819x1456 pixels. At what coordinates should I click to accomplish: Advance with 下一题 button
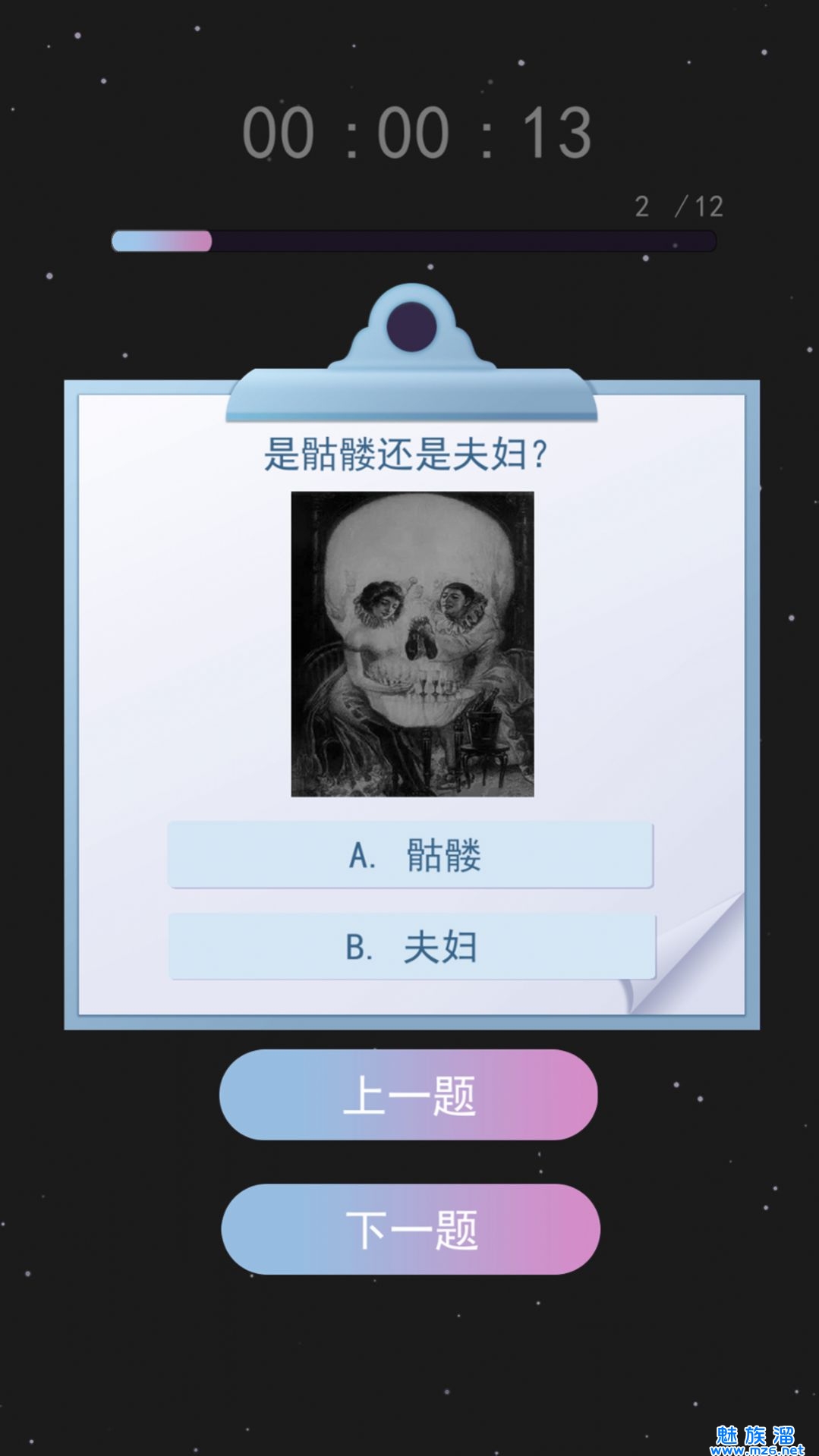coord(410,1229)
